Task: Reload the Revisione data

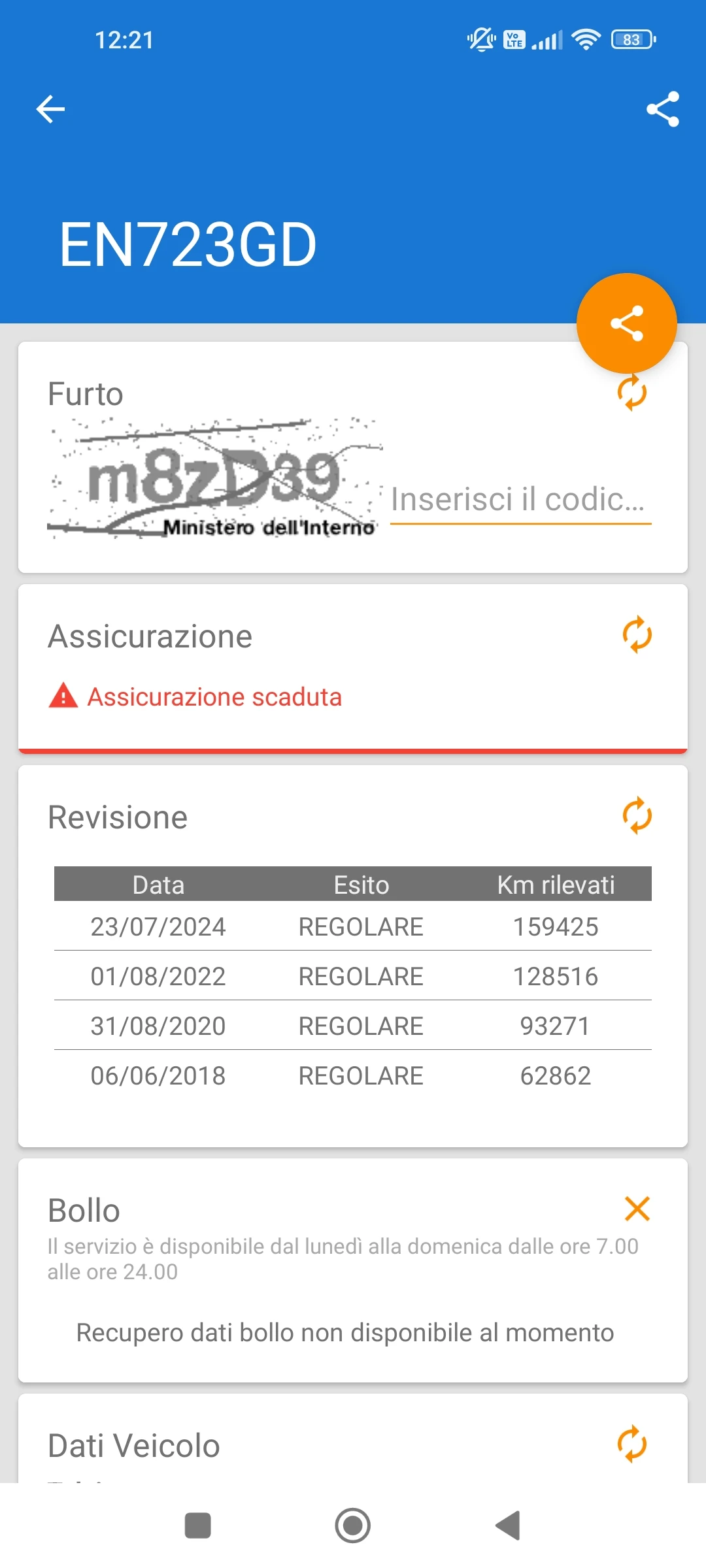Action: click(x=637, y=816)
